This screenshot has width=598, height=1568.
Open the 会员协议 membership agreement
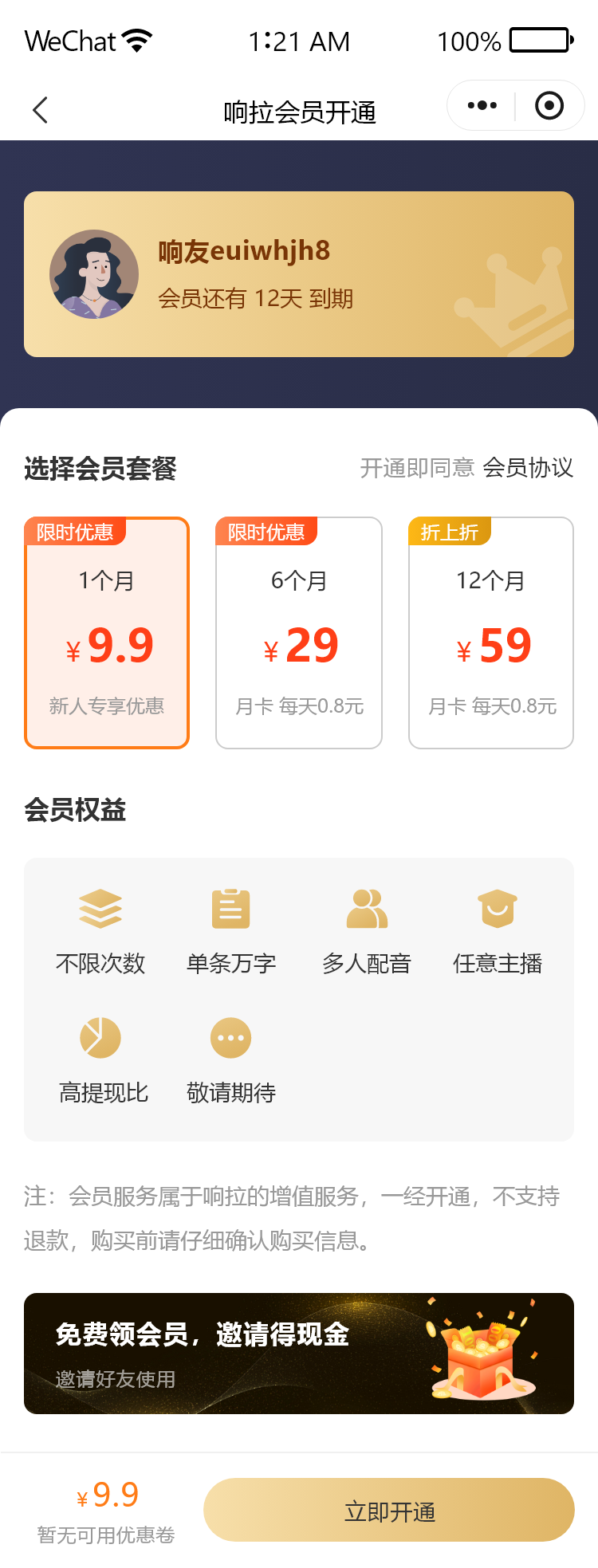tap(528, 468)
